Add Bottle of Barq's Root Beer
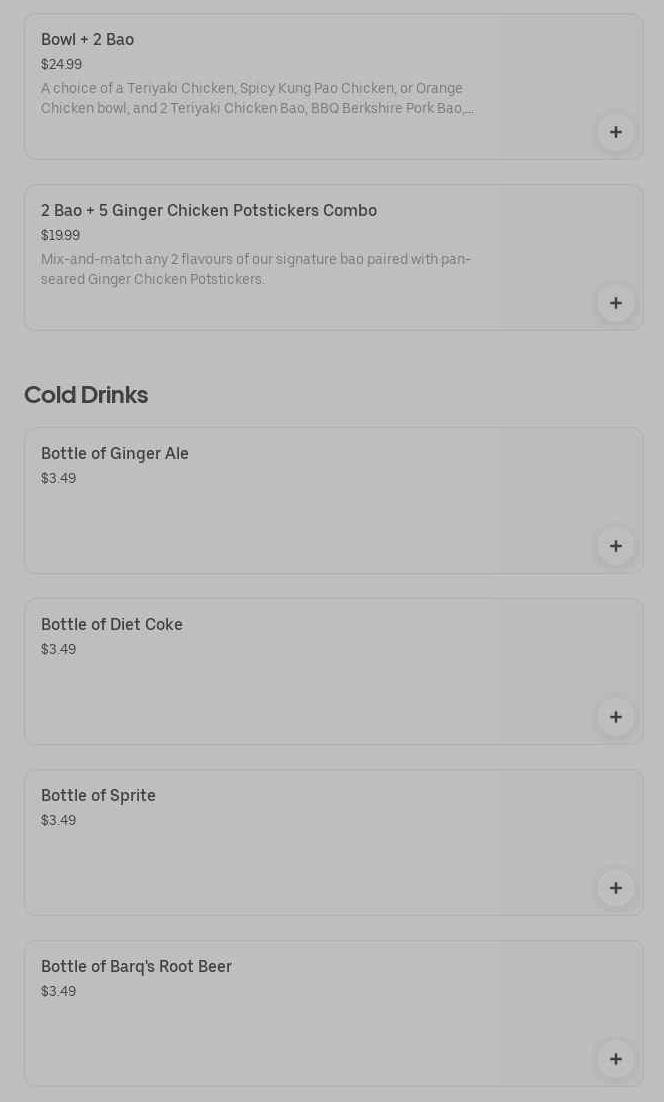The height and width of the screenshot is (1102, 664). (615, 1059)
